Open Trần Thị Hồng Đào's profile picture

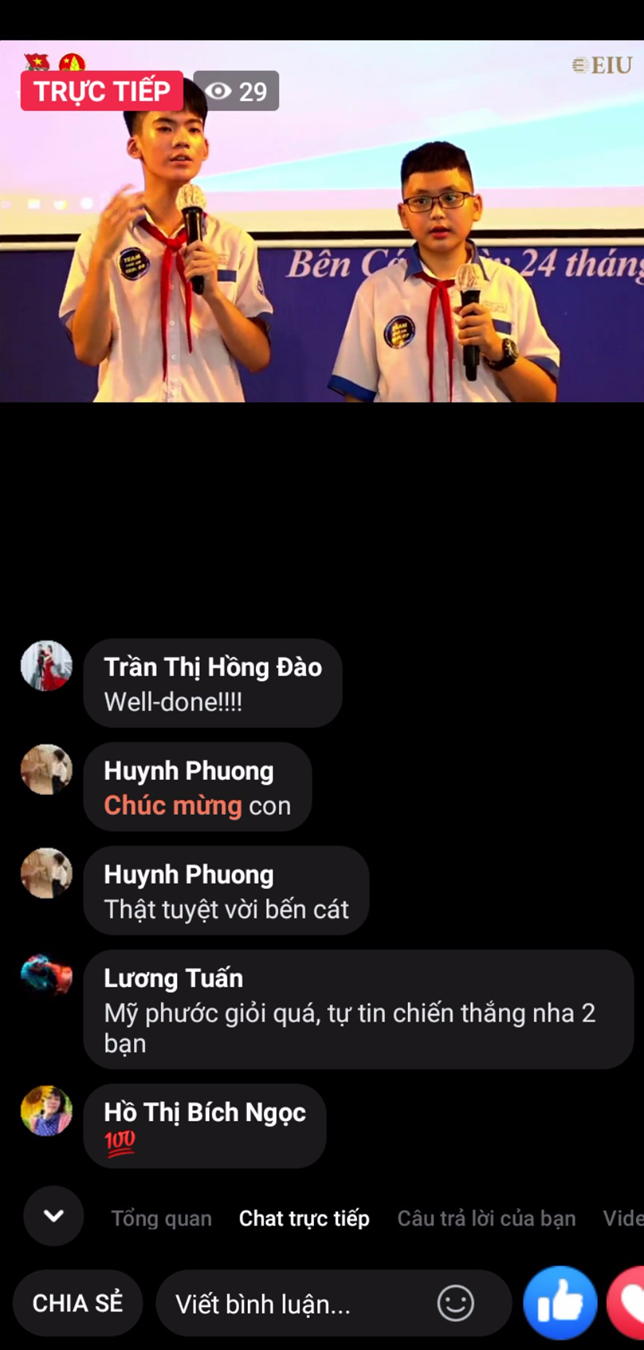pyautogui.click(x=46, y=666)
